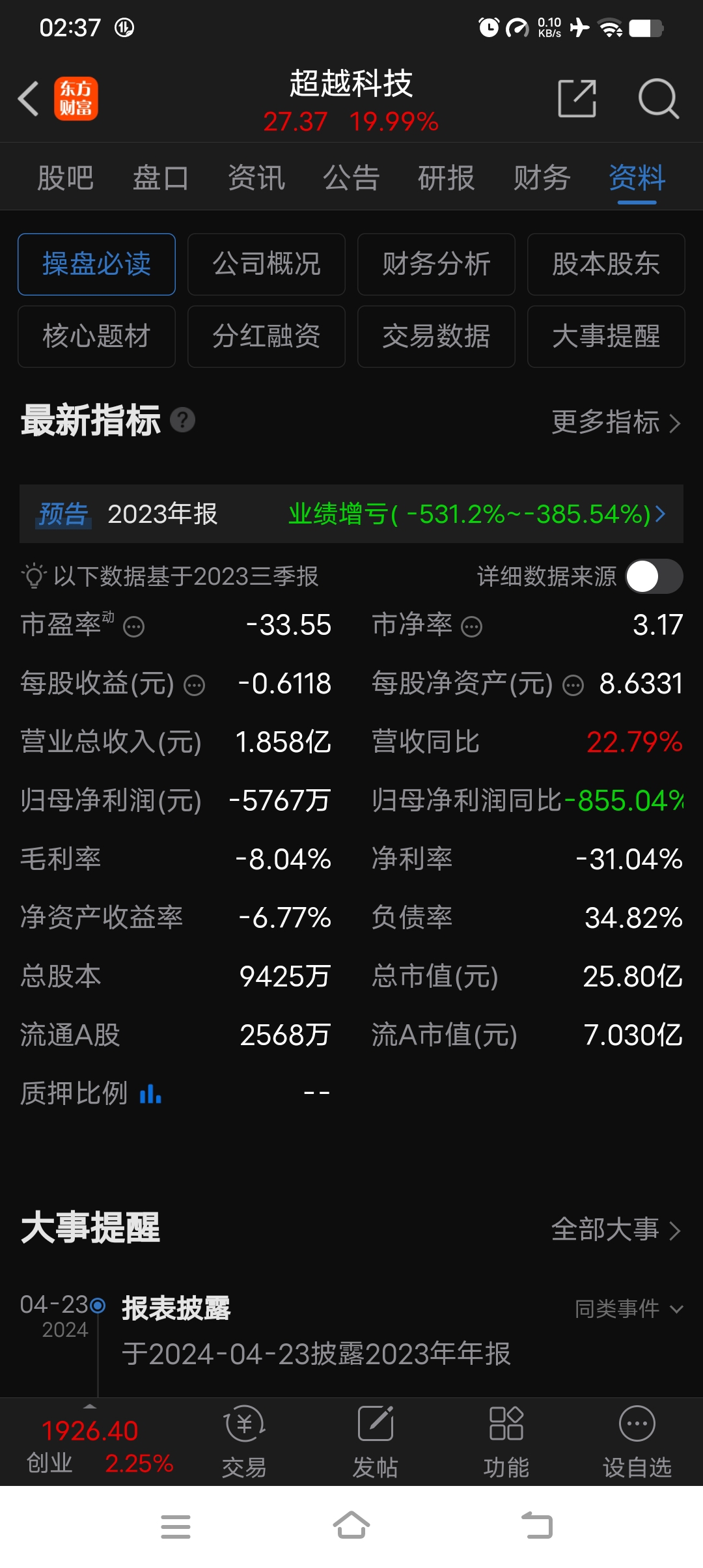The image size is (703, 1568).
Task: Tap the bar chart icon next to 质押比例
Action: click(150, 1093)
